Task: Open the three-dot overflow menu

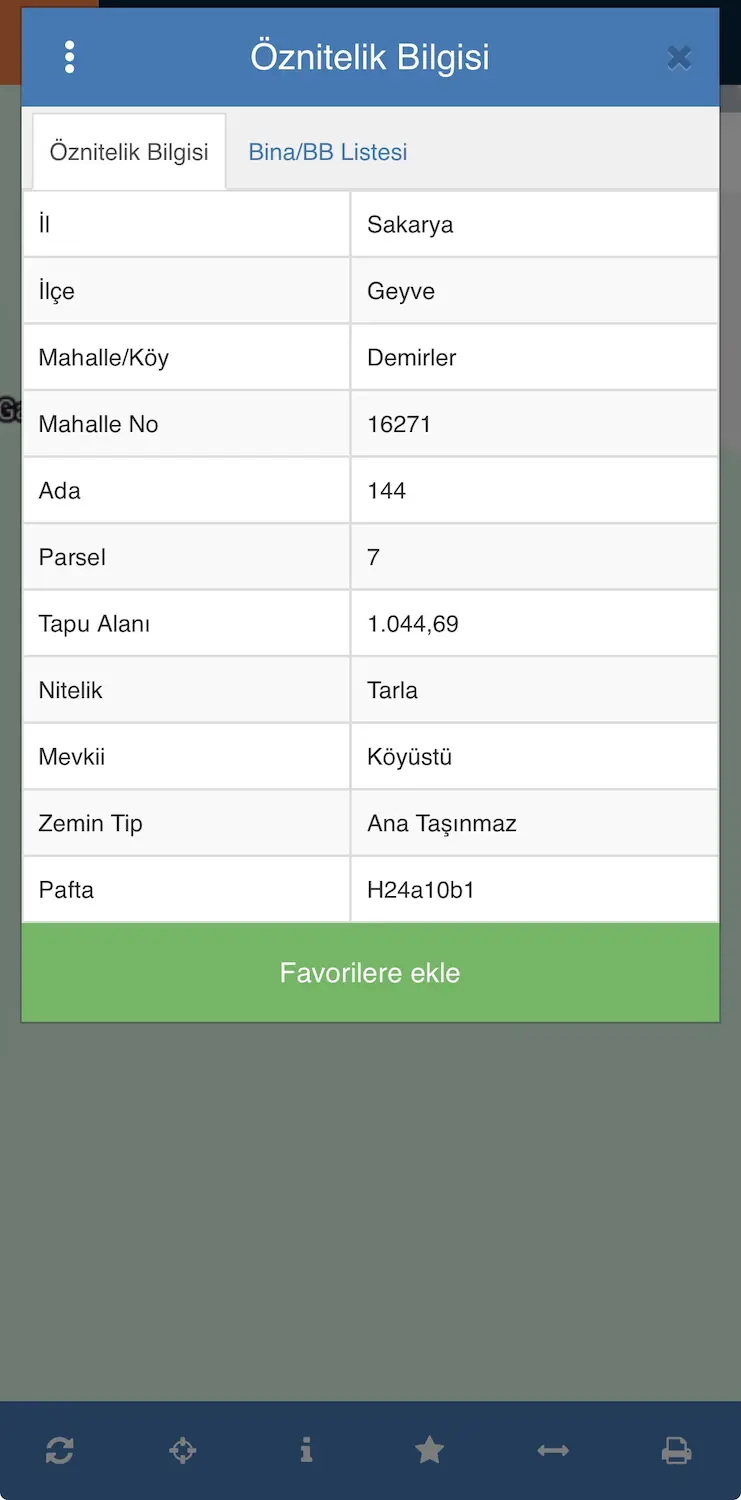Action: coord(69,57)
